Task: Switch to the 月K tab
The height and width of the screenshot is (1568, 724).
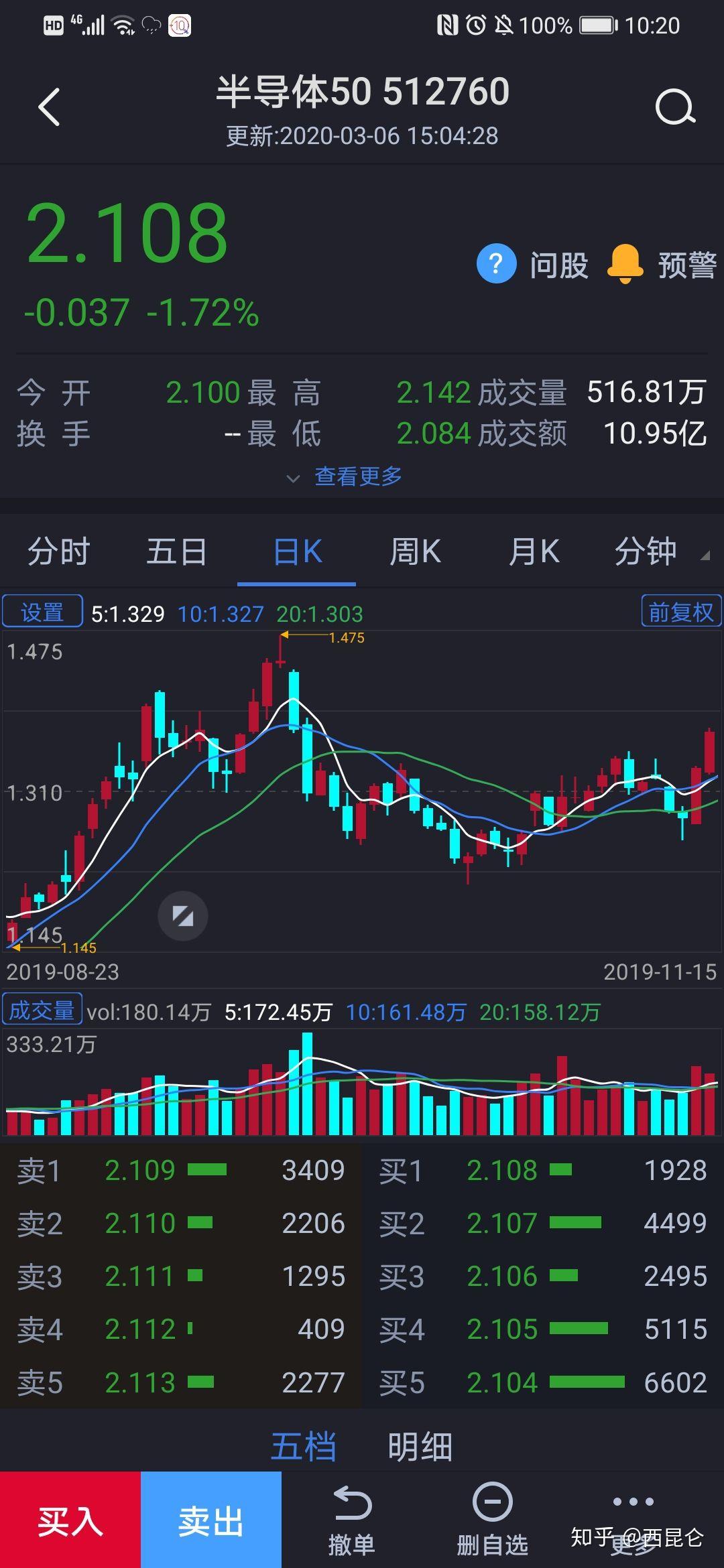Action: (x=534, y=552)
